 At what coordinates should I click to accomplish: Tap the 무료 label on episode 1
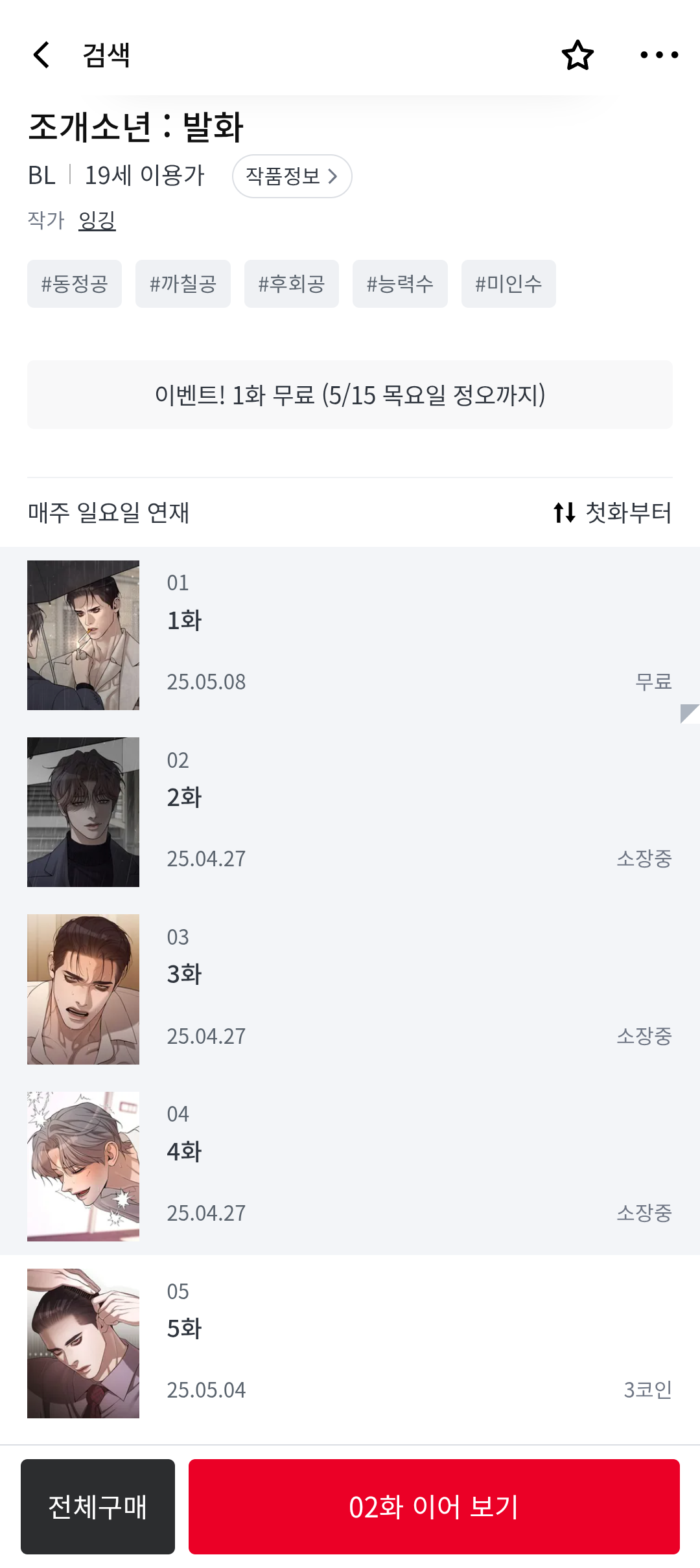click(x=653, y=682)
